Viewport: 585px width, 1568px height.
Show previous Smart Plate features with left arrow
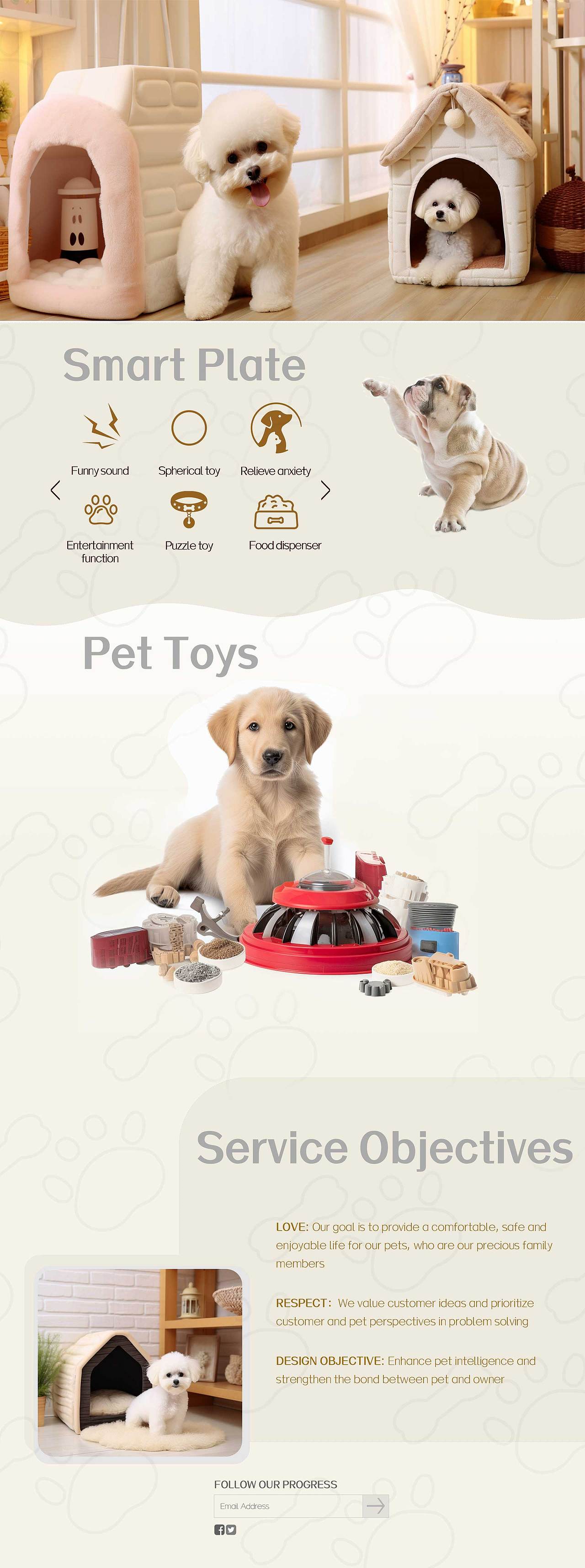[x=55, y=490]
